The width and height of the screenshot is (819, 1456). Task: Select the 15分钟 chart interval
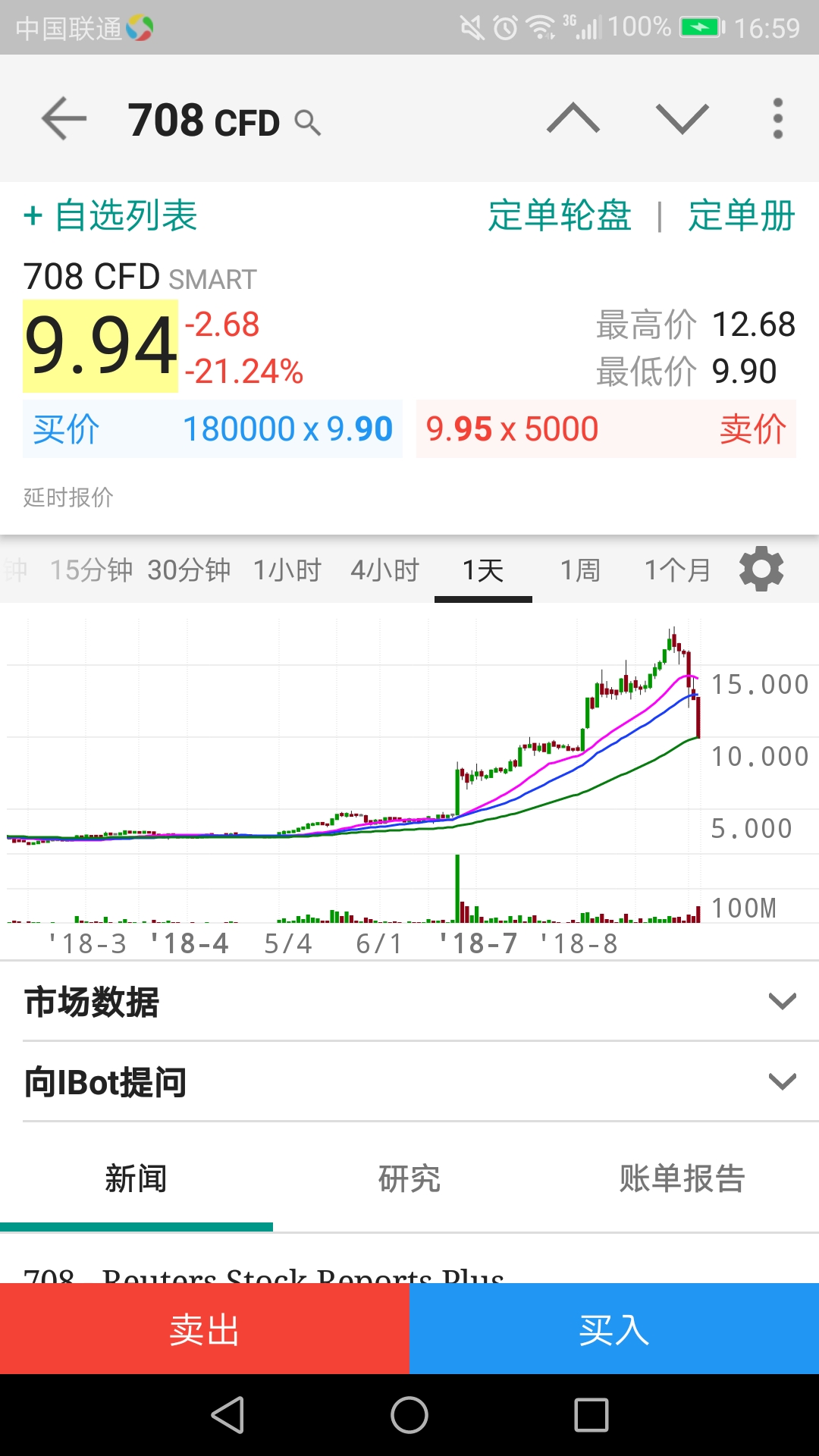click(x=91, y=570)
